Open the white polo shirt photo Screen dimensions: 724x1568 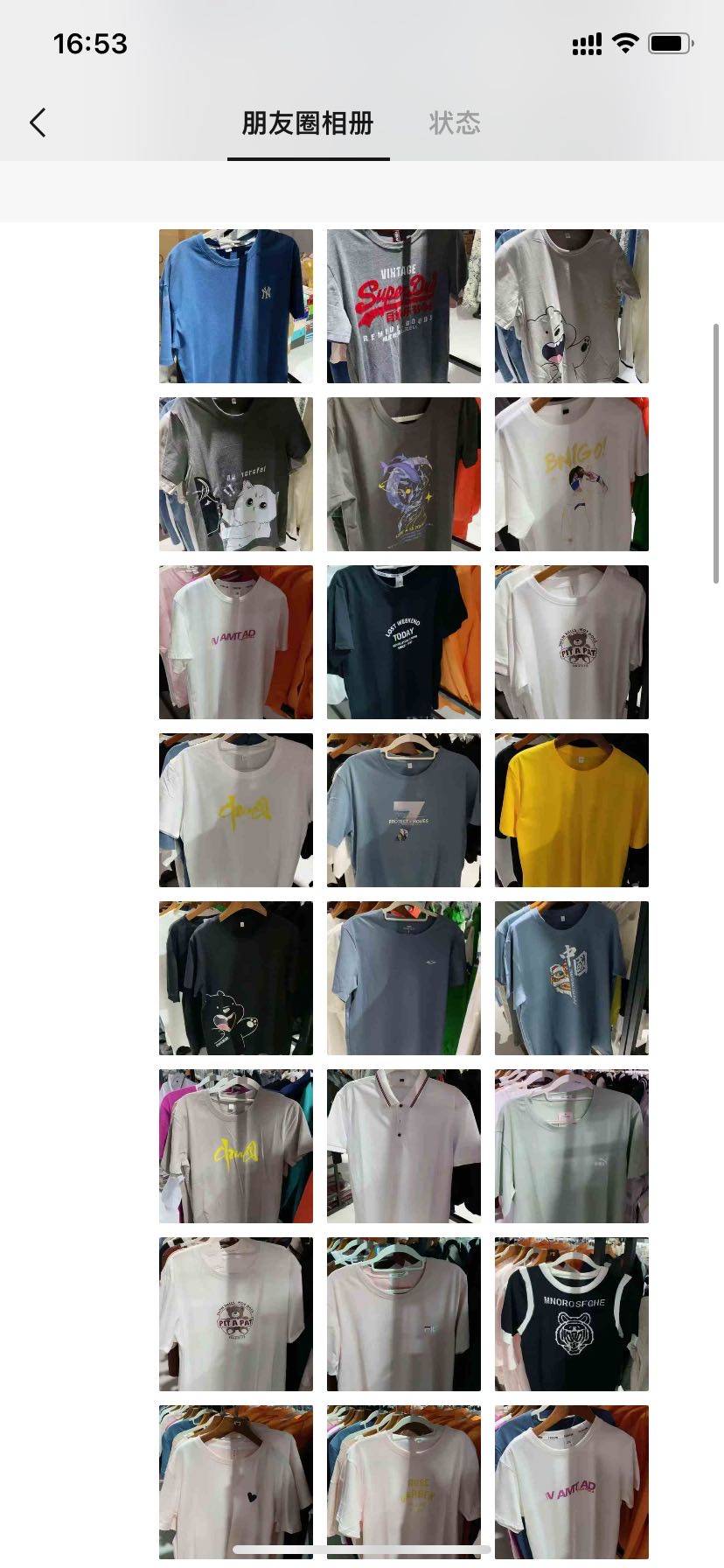click(x=404, y=1146)
